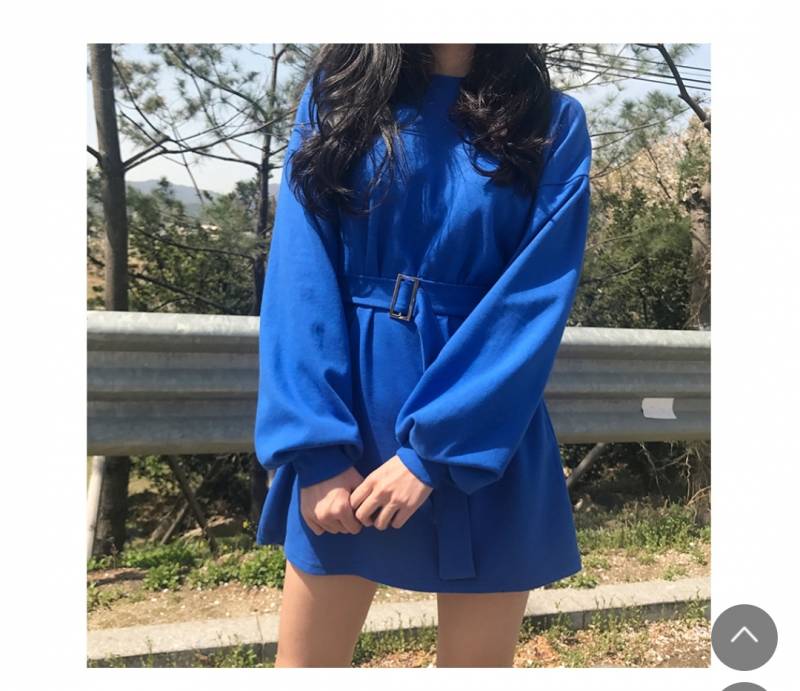
Task: Tap the scroll-to-top arrow button
Action: [744, 637]
